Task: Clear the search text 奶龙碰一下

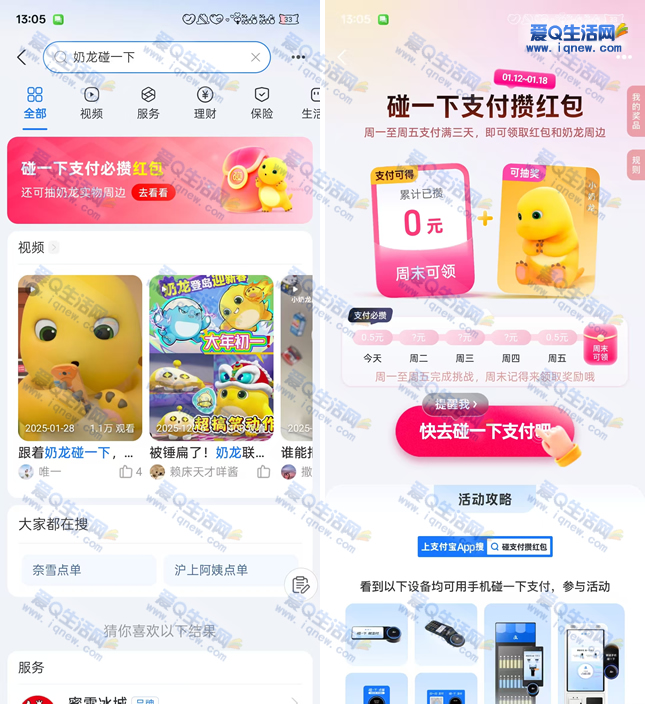Action: [255, 58]
